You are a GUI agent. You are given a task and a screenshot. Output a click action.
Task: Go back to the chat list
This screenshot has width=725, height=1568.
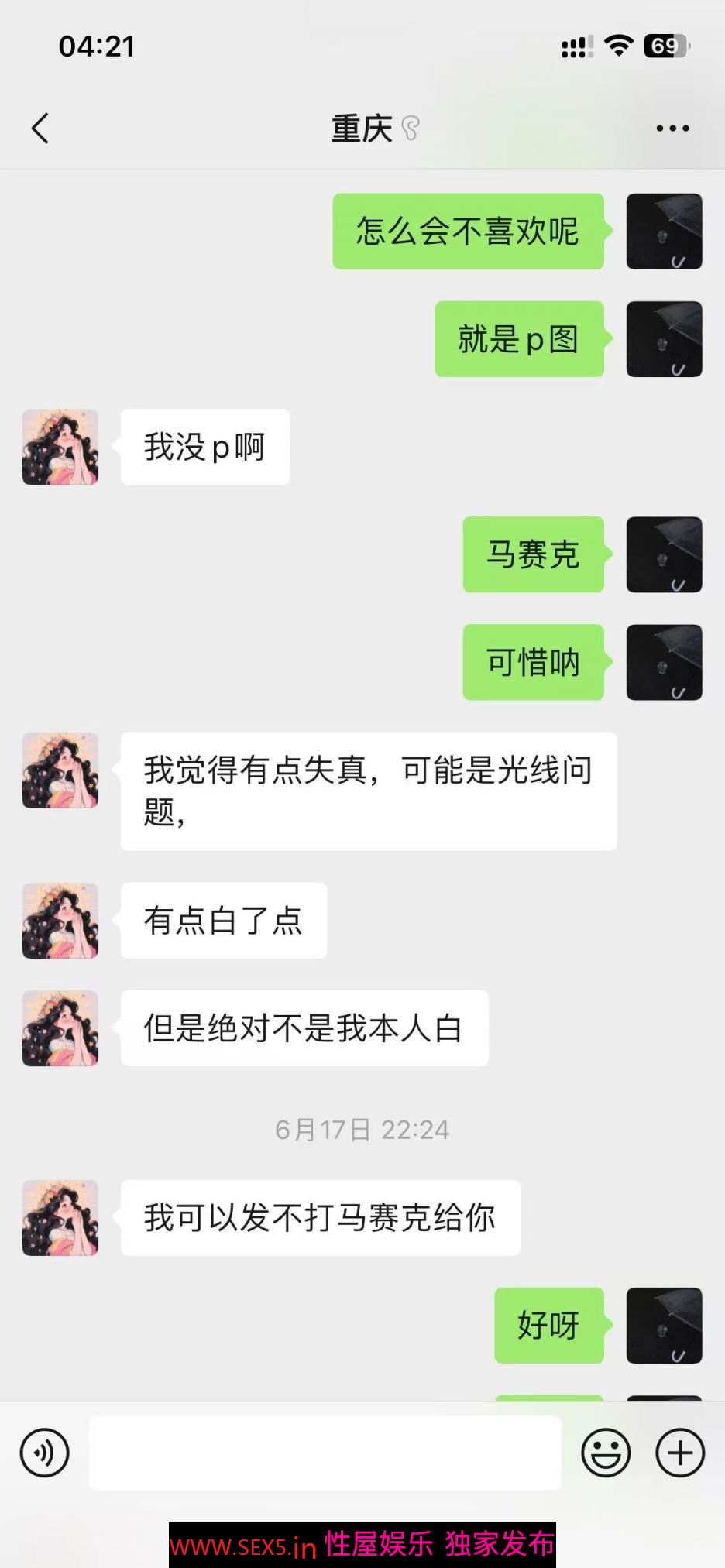pos(40,129)
